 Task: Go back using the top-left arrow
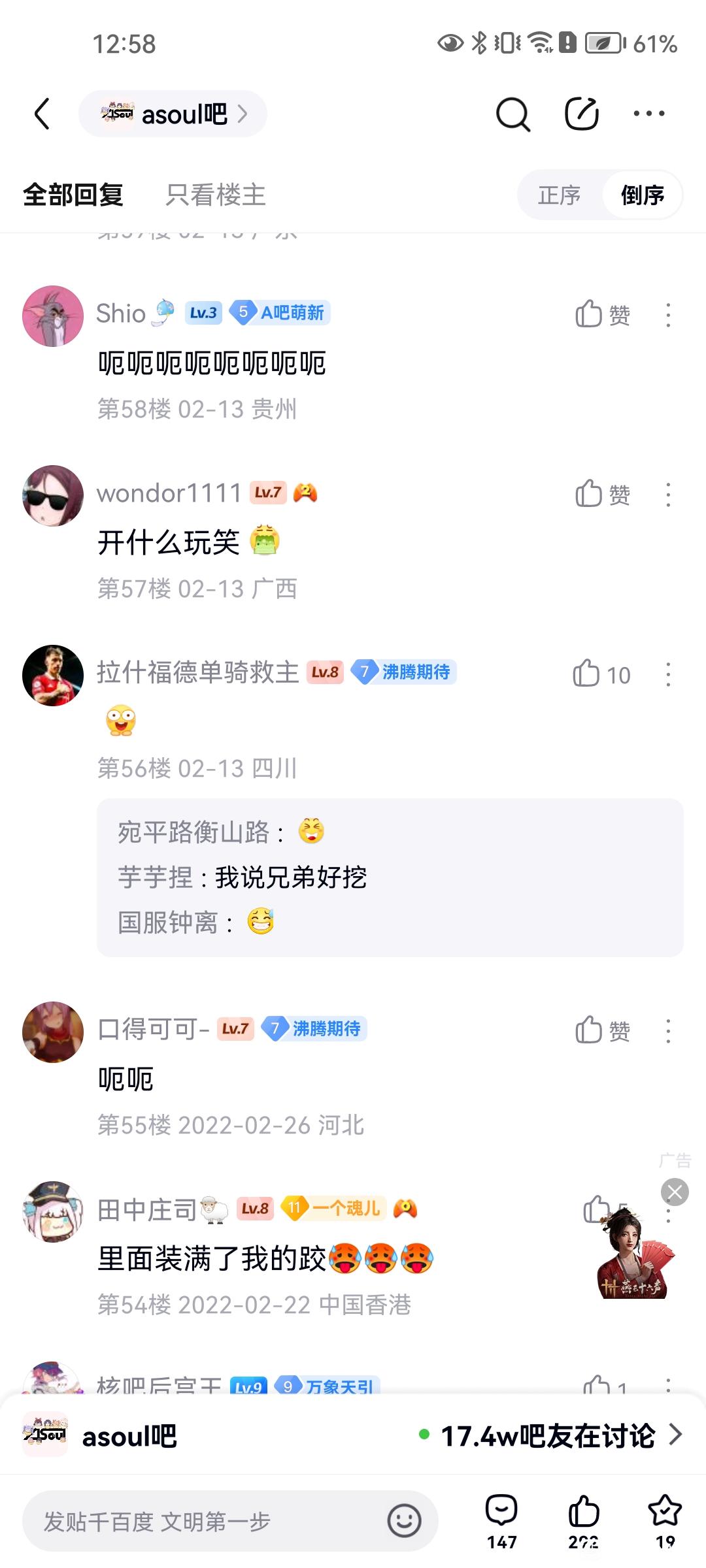click(x=42, y=114)
